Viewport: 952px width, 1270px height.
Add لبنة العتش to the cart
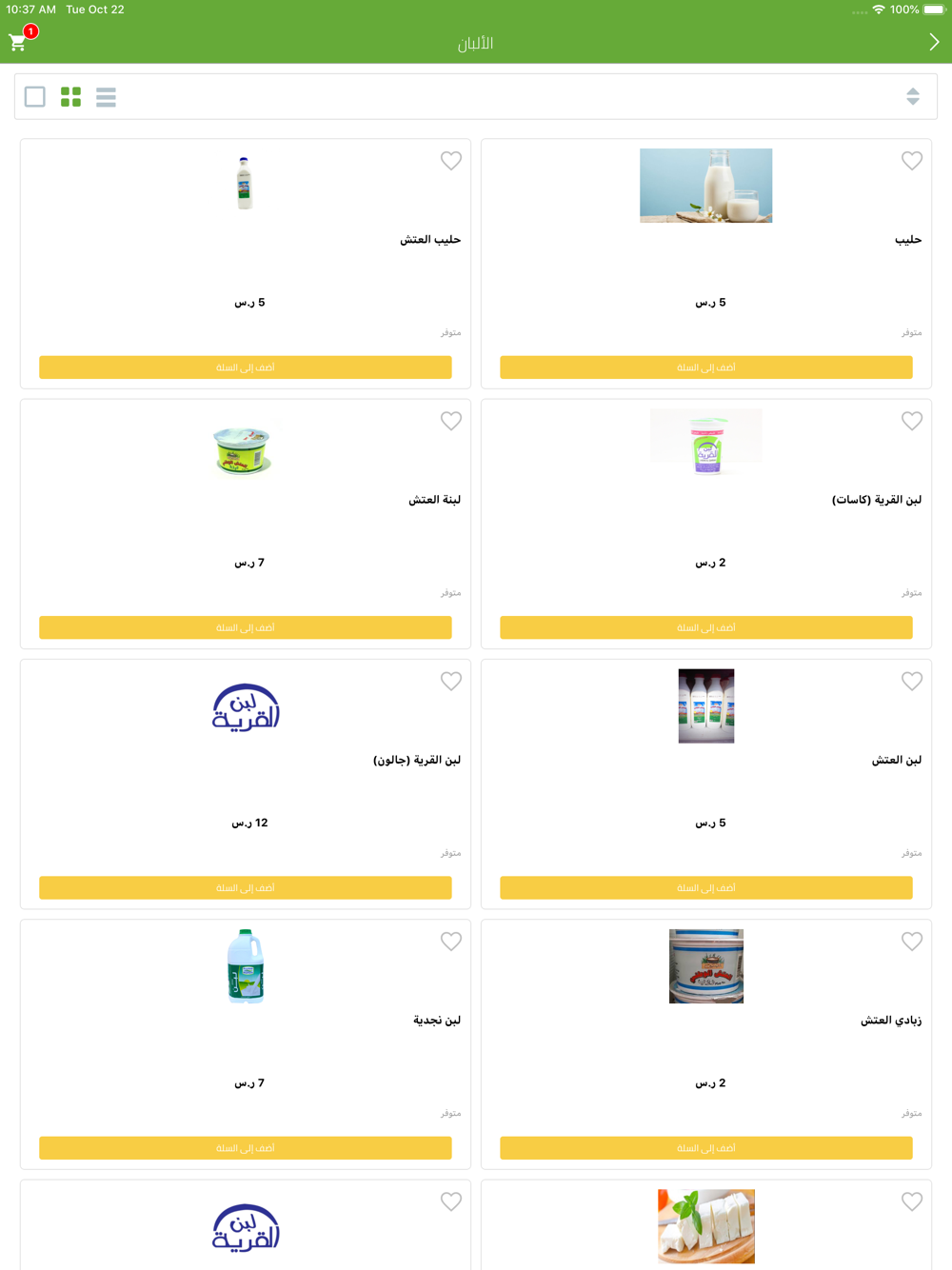[x=246, y=627]
